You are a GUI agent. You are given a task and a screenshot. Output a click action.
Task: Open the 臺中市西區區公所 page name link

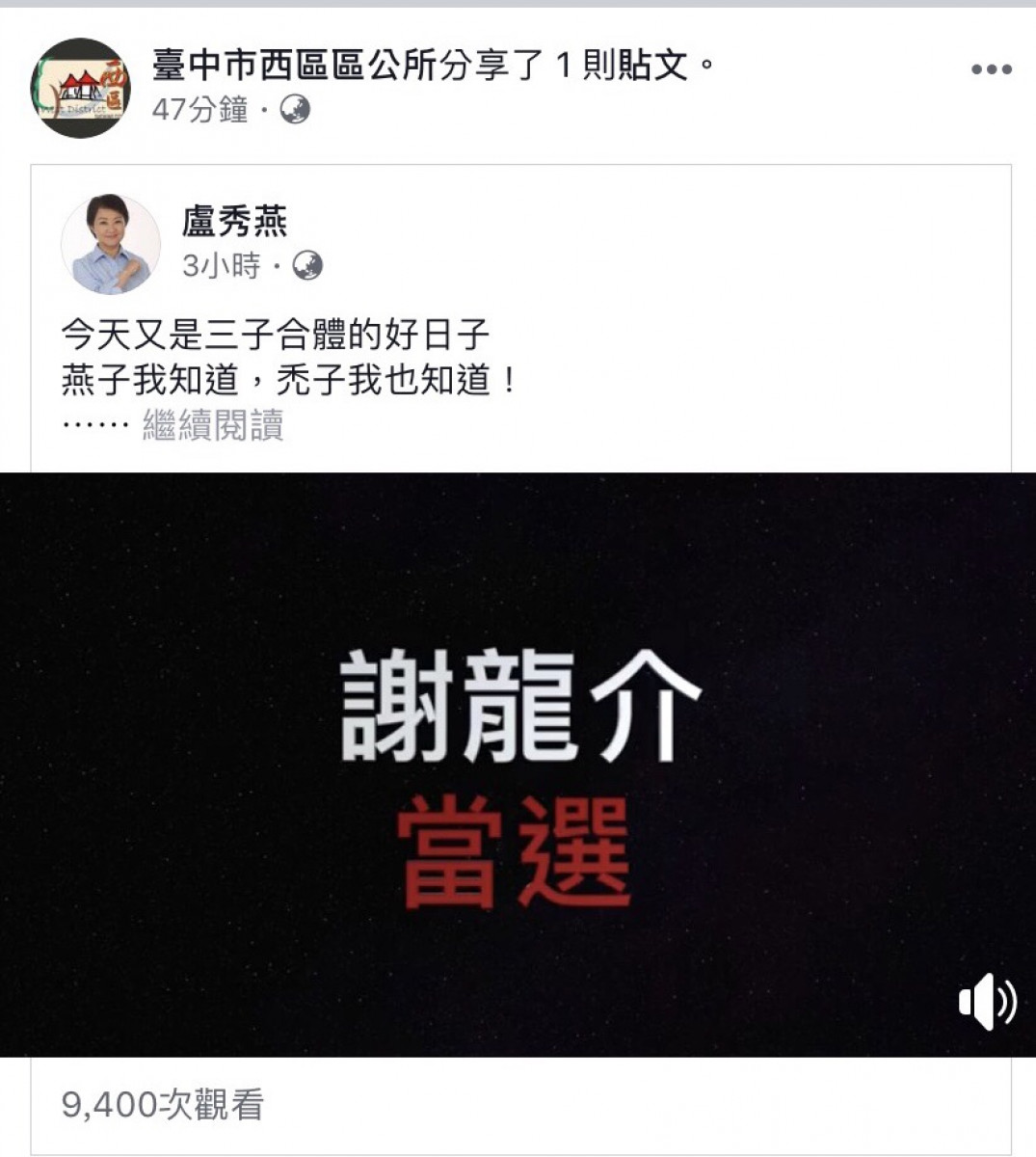pos(294,66)
